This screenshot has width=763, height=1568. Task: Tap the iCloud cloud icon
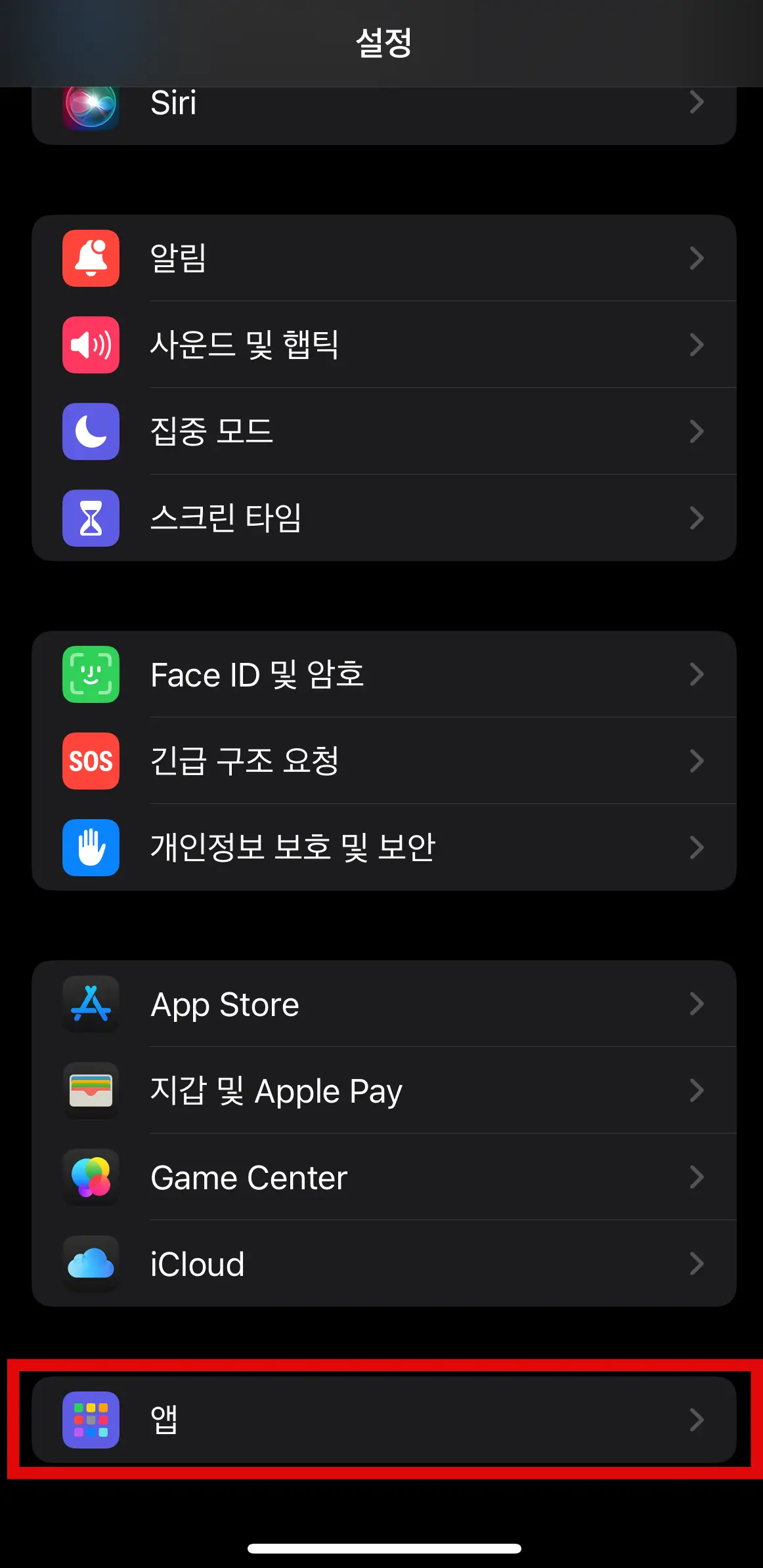pyautogui.click(x=90, y=1264)
